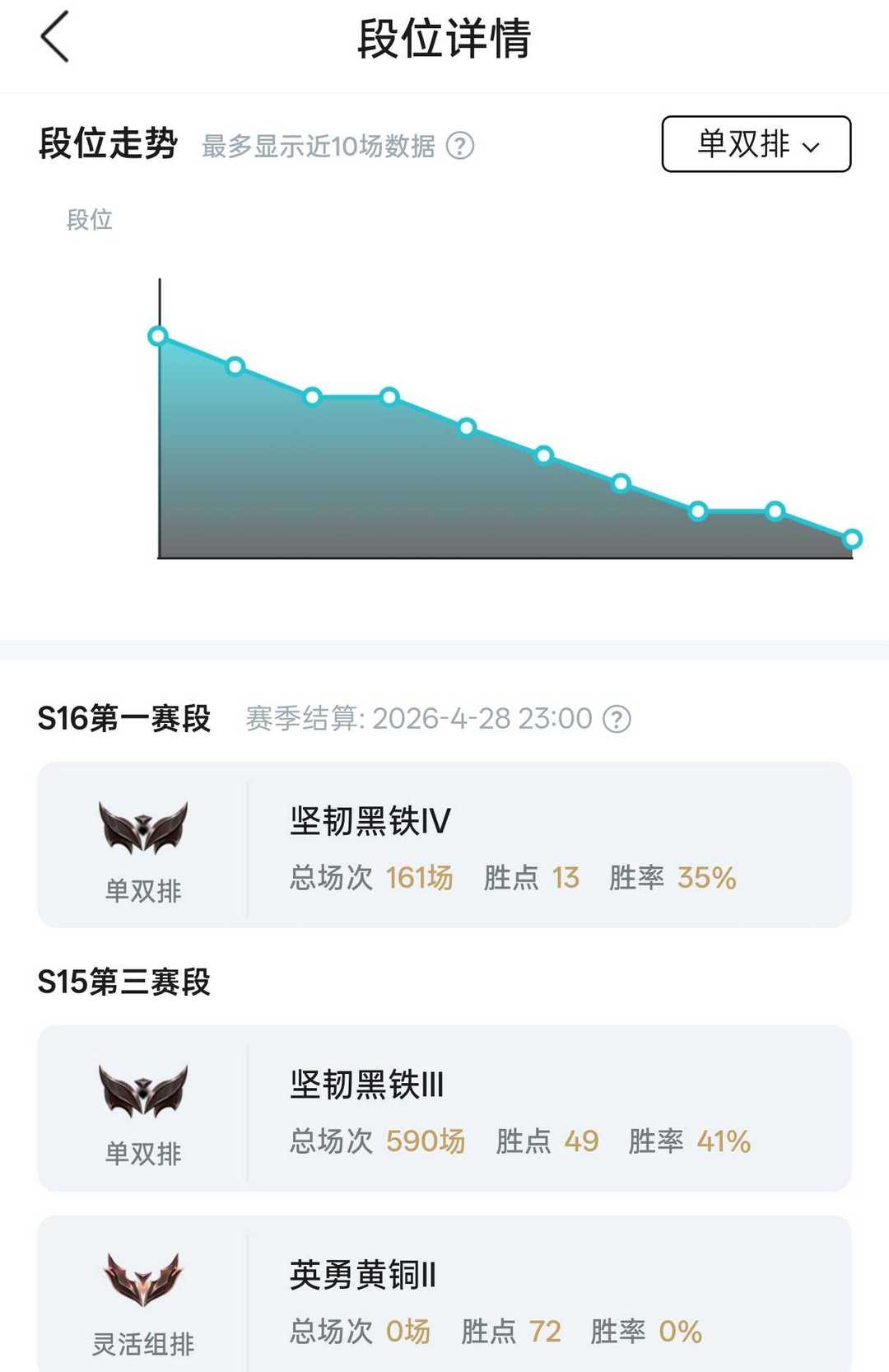This screenshot has width=889, height=1372.
Task: Tap the 段位详情 page title
Action: pos(444,38)
